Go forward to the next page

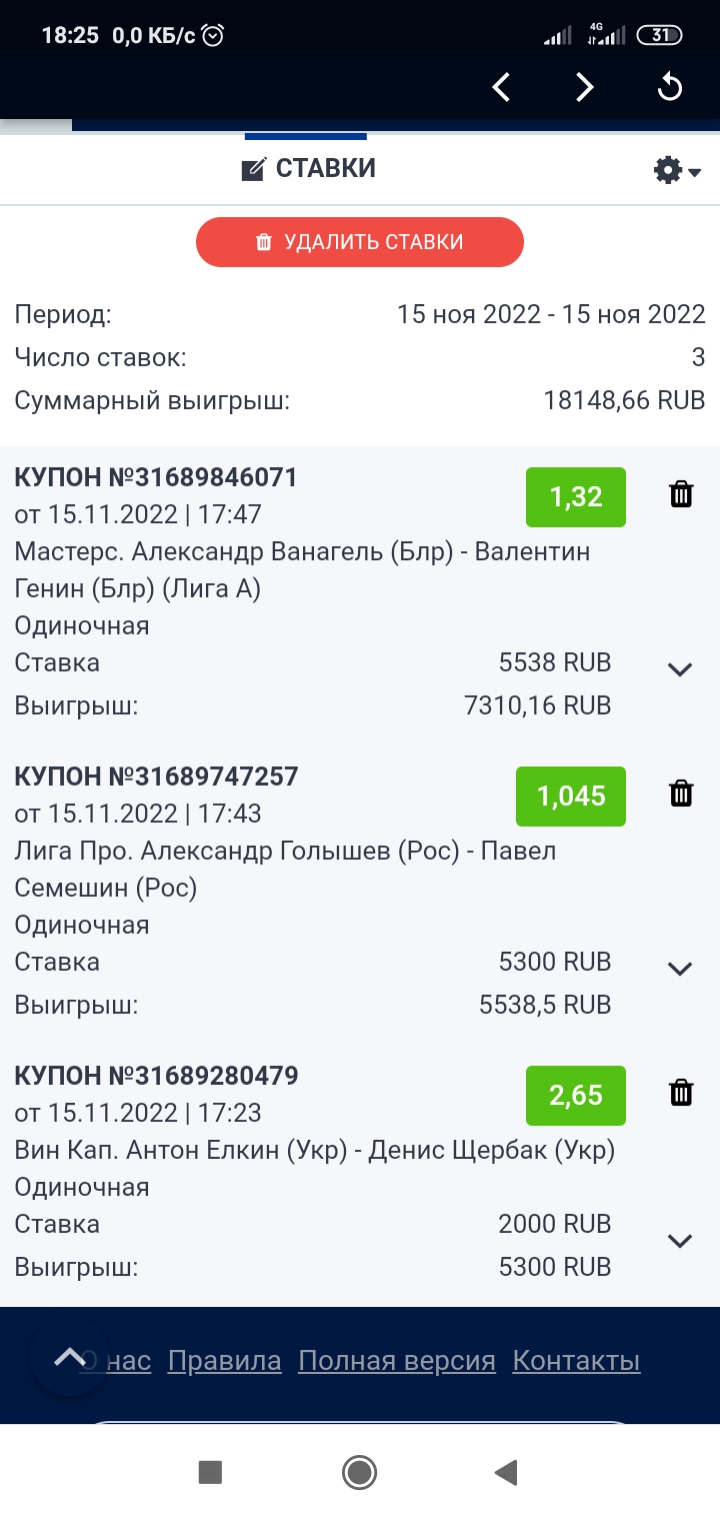point(585,88)
